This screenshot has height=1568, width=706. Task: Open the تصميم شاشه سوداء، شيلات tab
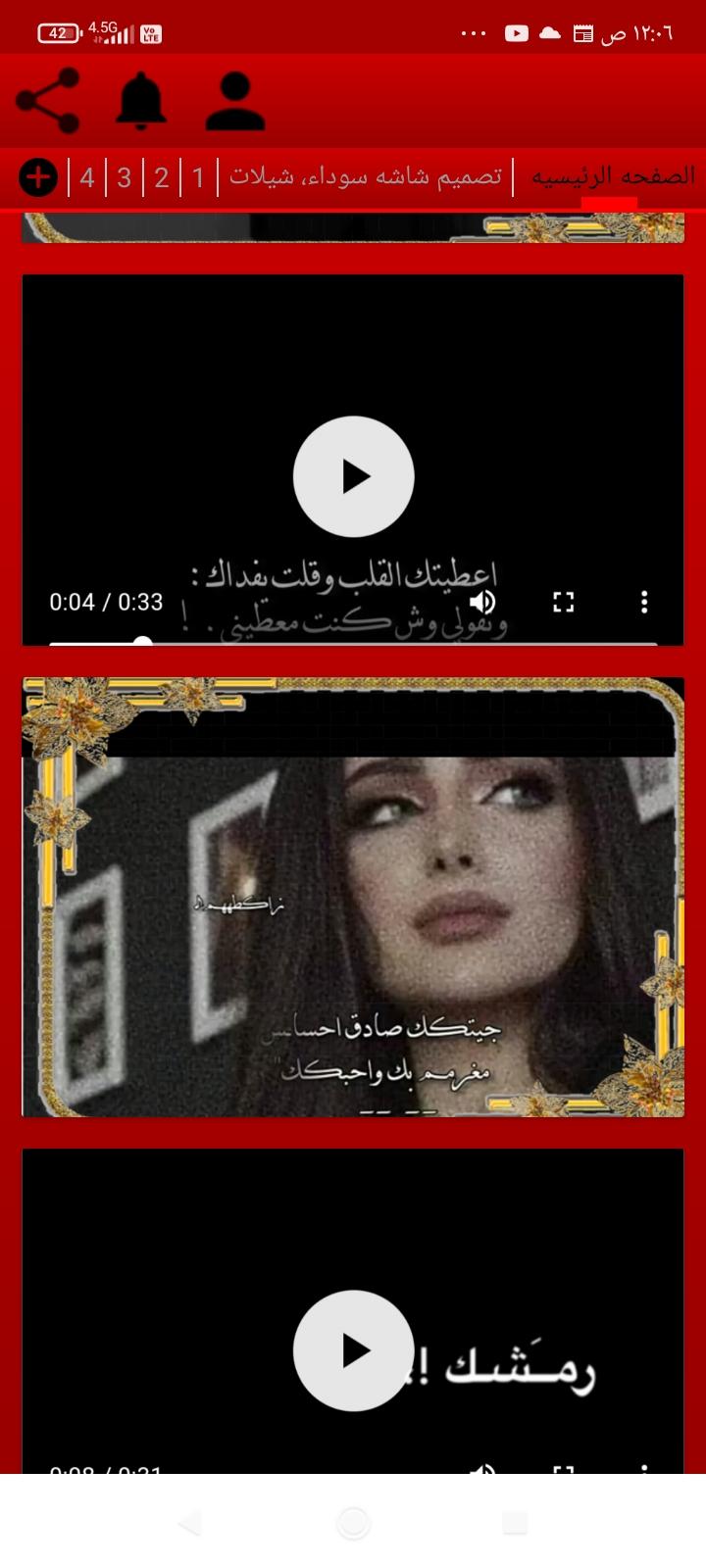click(x=366, y=176)
